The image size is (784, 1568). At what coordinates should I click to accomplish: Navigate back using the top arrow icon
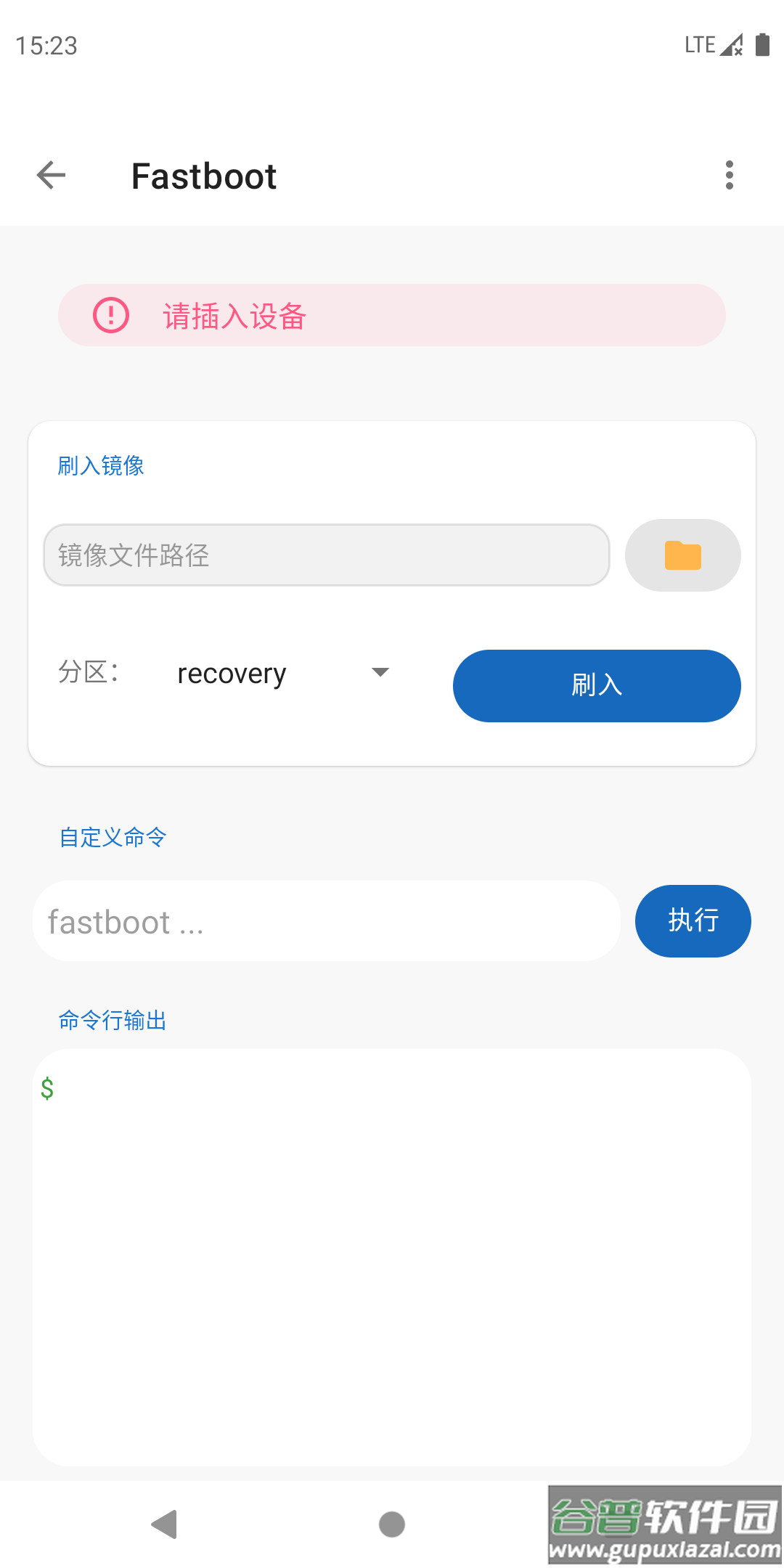click(49, 175)
